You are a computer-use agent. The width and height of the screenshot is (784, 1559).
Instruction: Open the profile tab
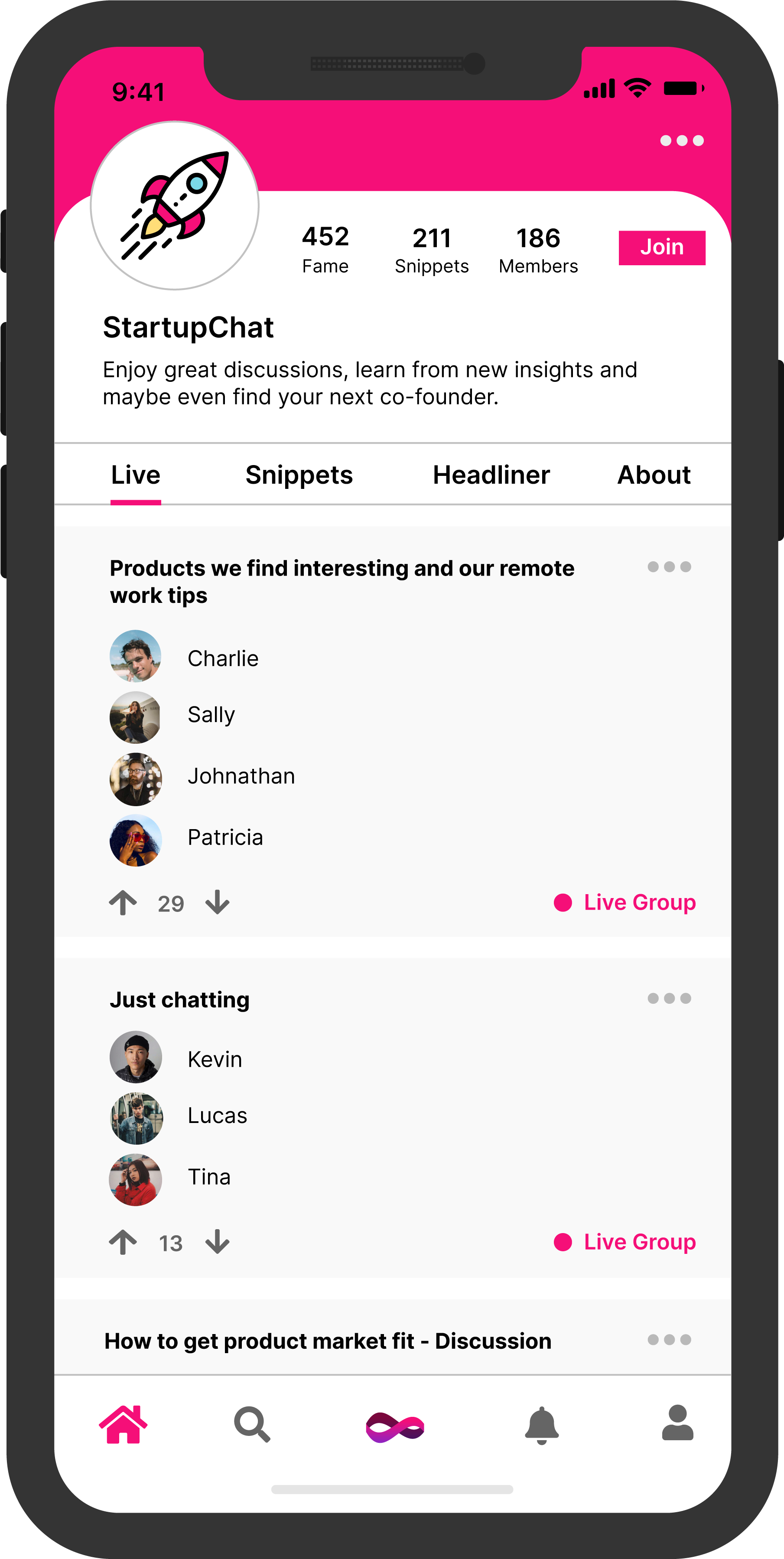(677, 1423)
